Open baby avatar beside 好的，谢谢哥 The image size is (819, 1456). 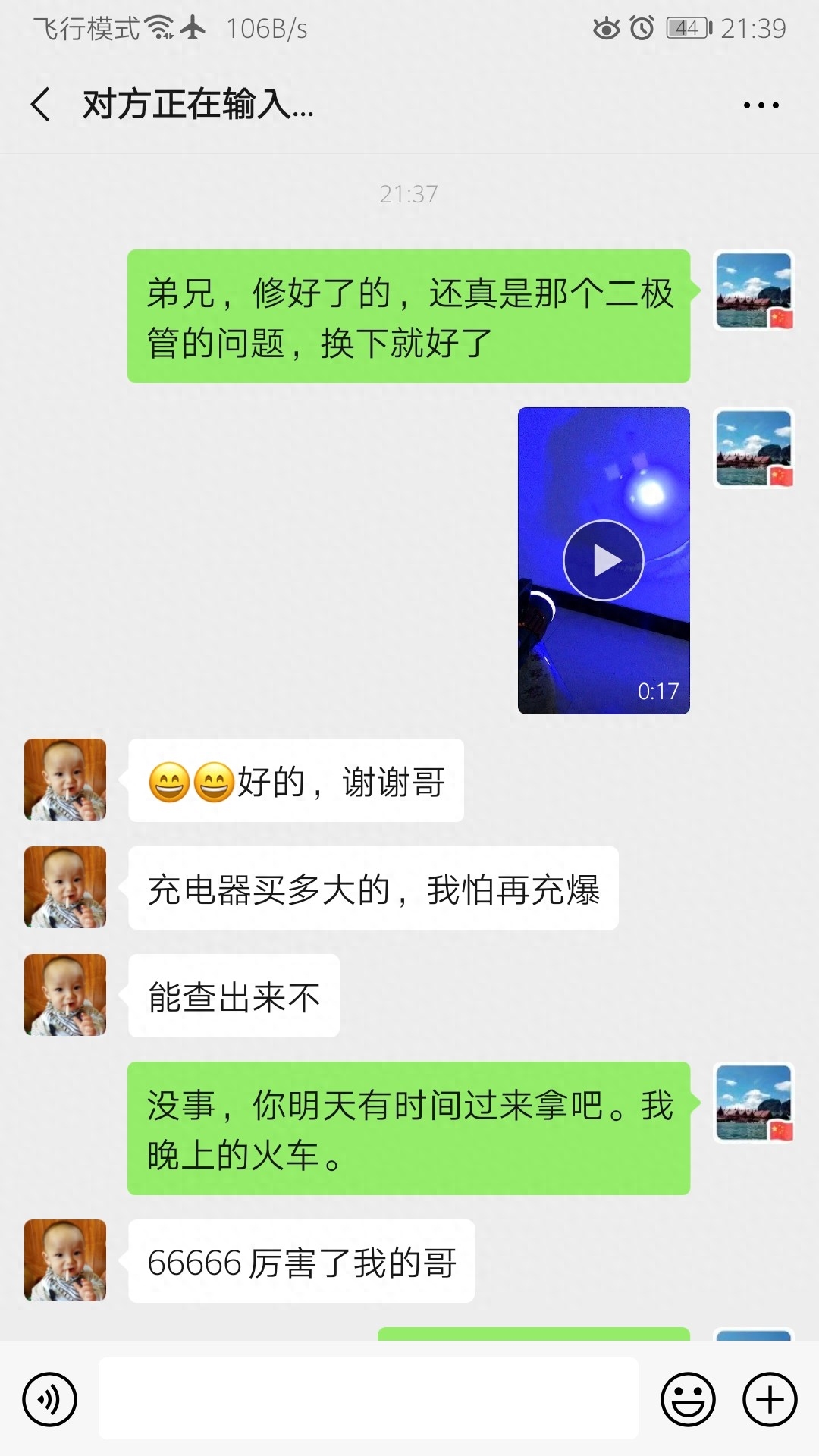(x=65, y=780)
